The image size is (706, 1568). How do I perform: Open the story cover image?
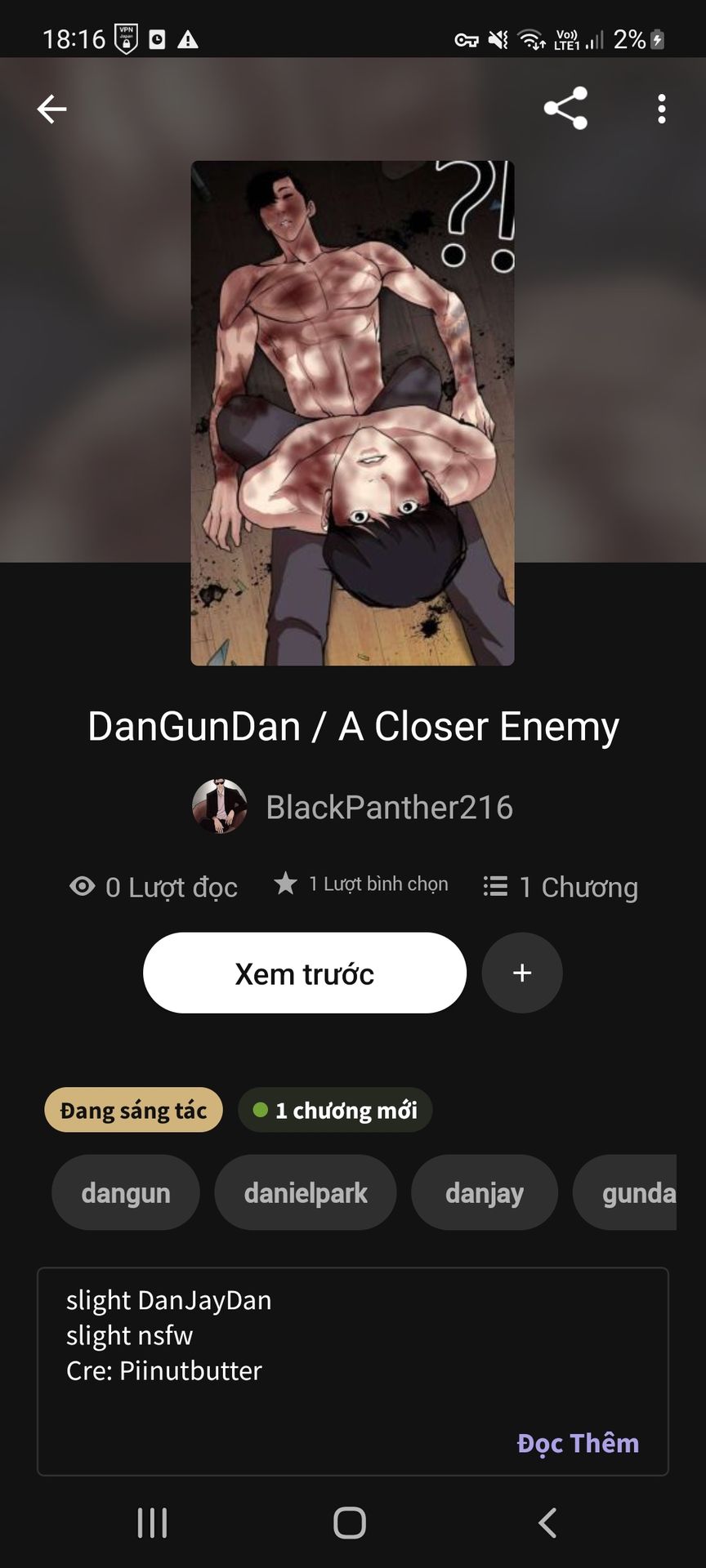(x=352, y=413)
